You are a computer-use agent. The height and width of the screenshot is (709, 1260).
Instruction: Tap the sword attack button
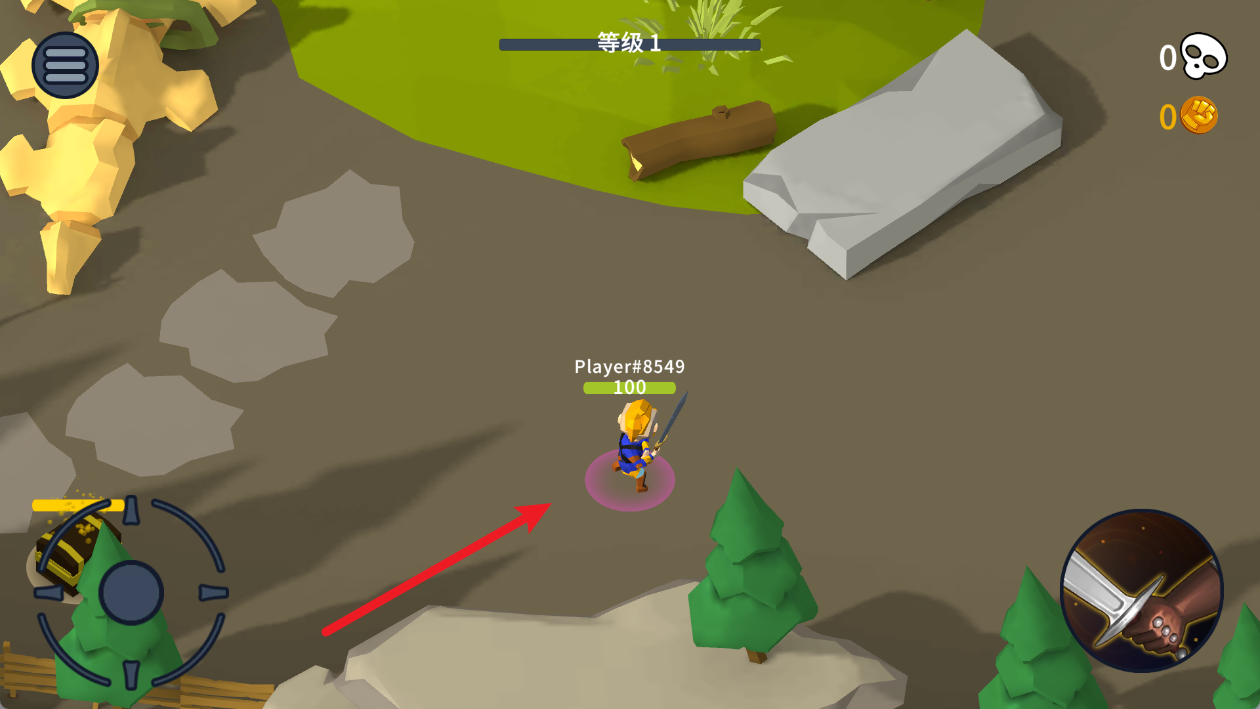(1141, 590)
